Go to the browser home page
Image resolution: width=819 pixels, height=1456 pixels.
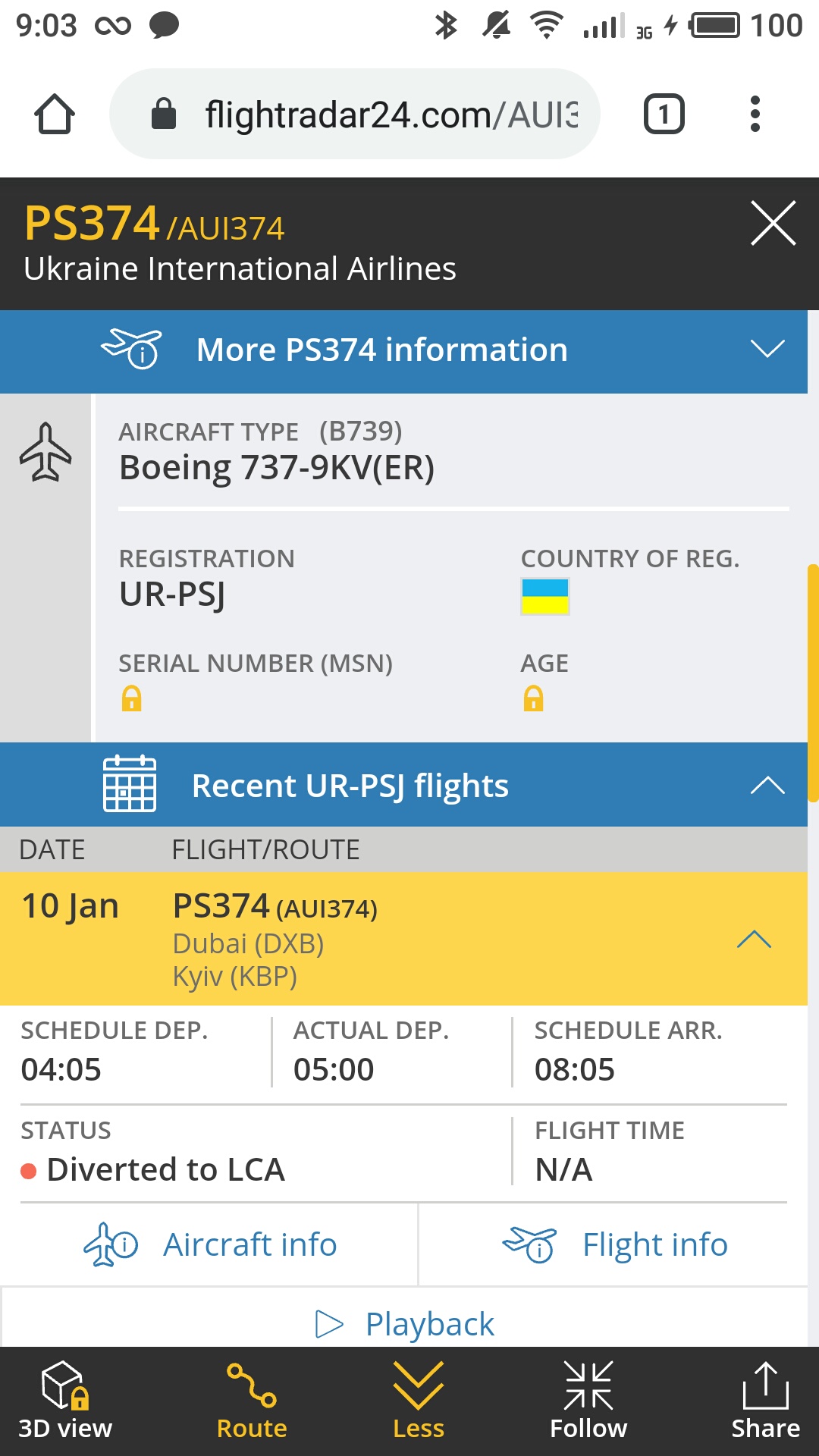(55, 115)
